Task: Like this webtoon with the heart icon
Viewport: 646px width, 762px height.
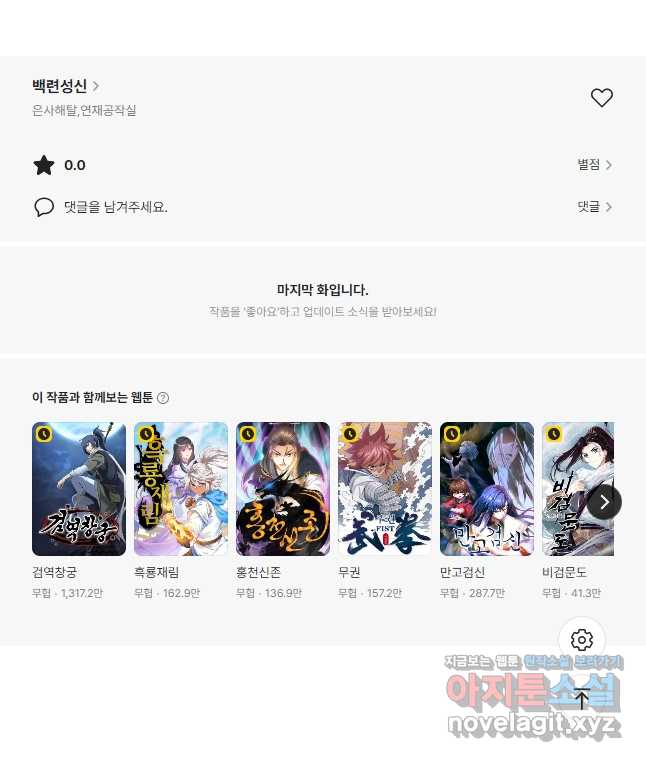Action: tap(601, 98)
